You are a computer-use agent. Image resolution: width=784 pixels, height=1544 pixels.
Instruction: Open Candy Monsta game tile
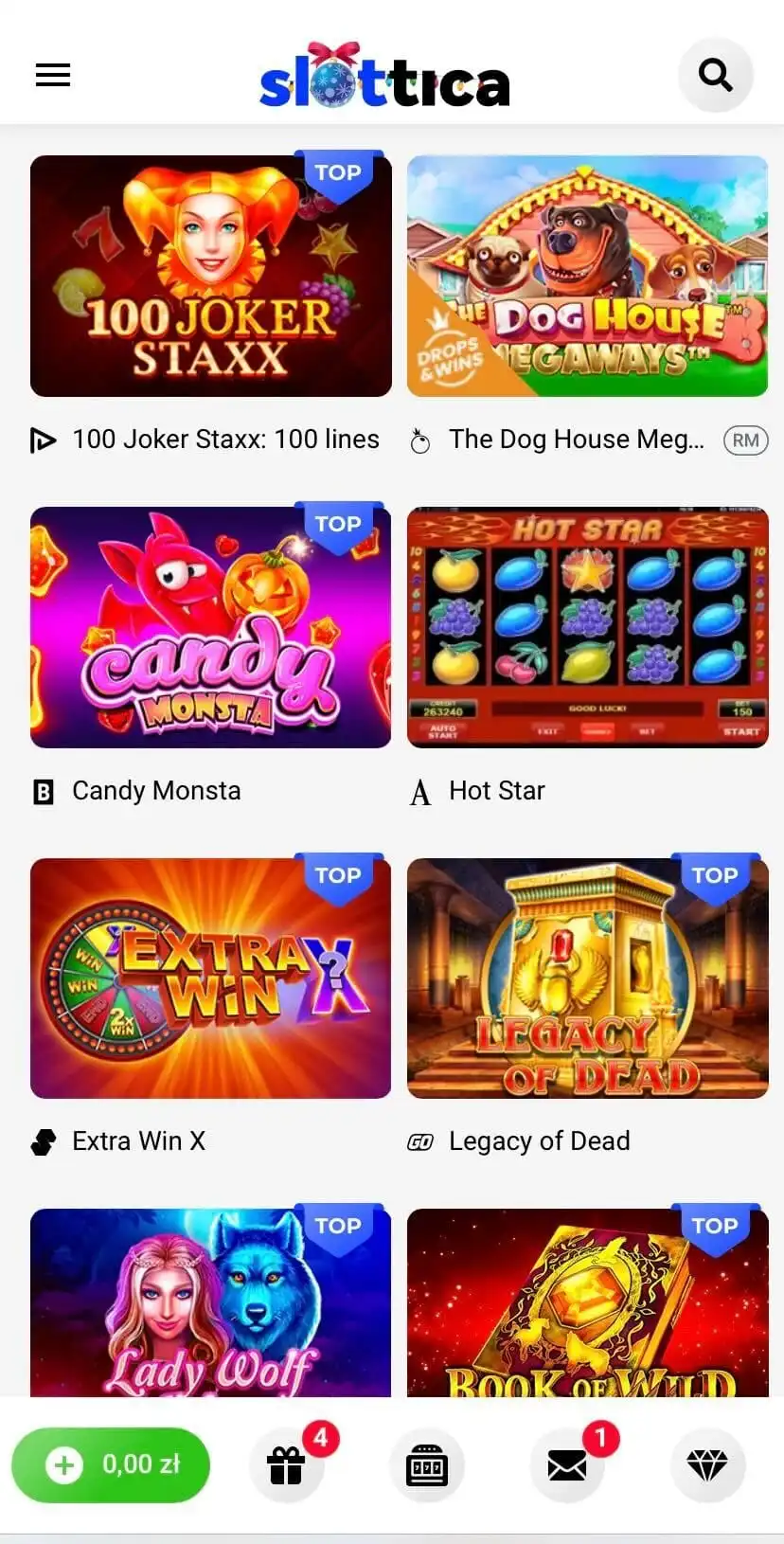pos(210,627)
